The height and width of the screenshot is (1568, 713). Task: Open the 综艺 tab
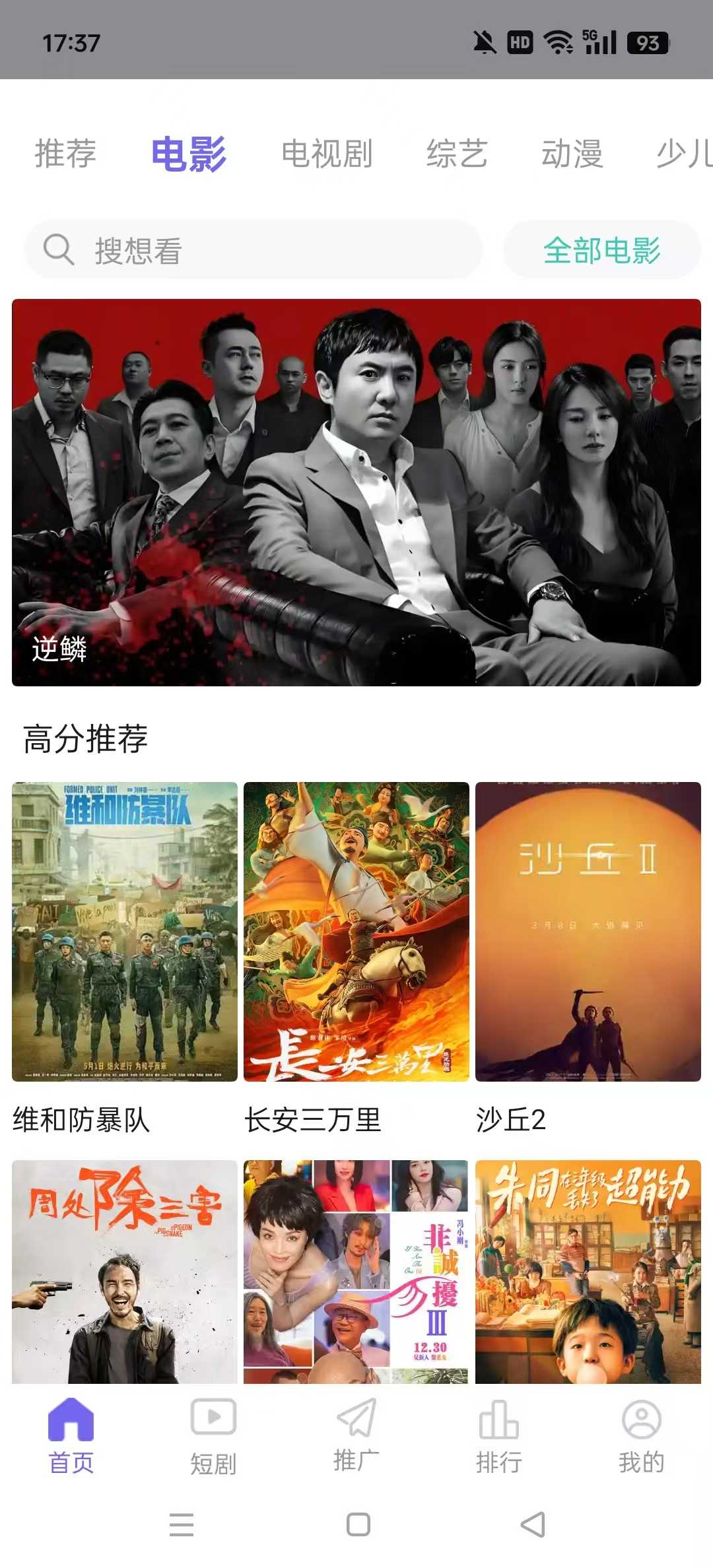click(457, 154)
